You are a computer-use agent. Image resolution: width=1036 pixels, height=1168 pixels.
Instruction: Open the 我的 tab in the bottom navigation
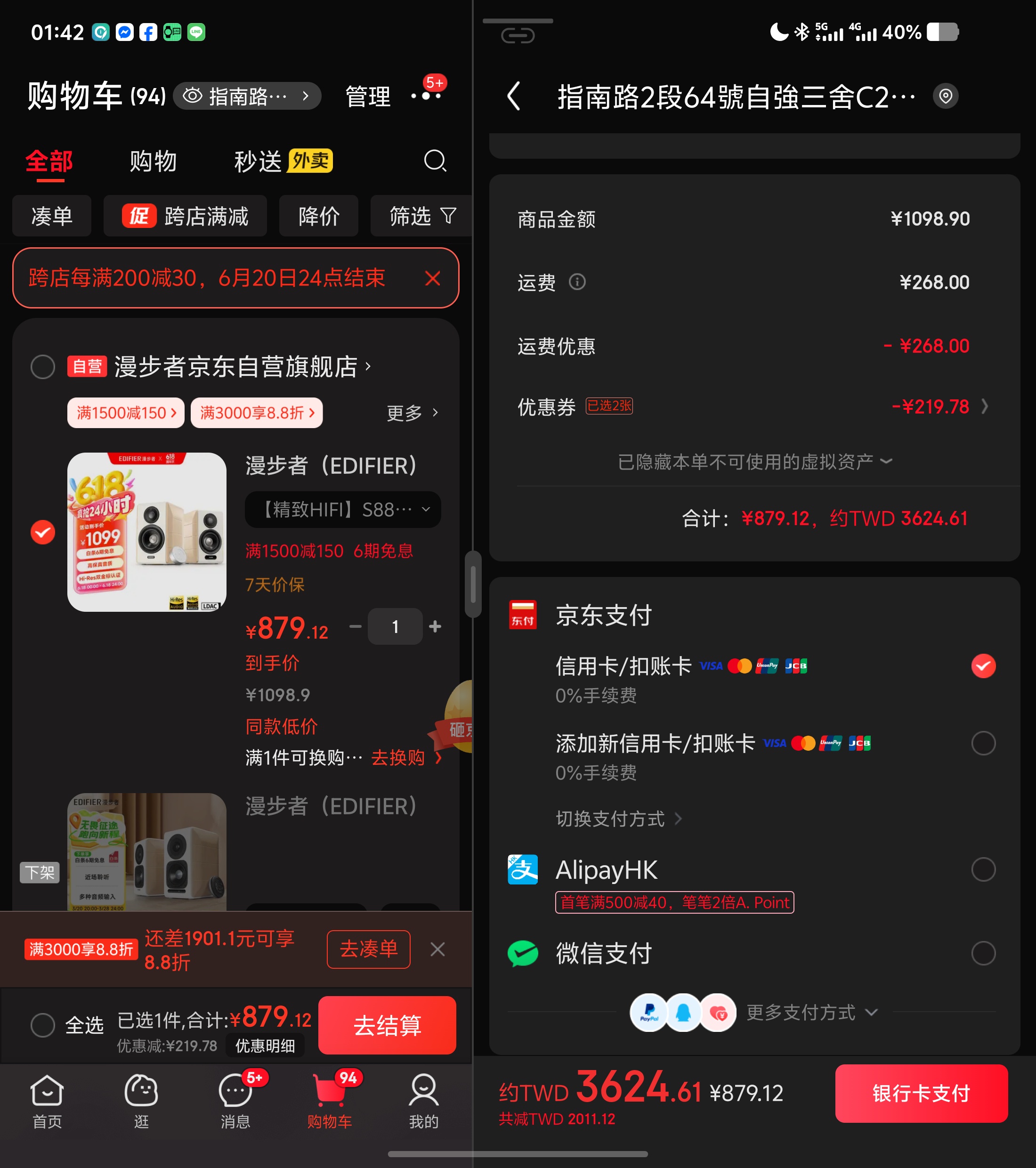(423, 1101)
